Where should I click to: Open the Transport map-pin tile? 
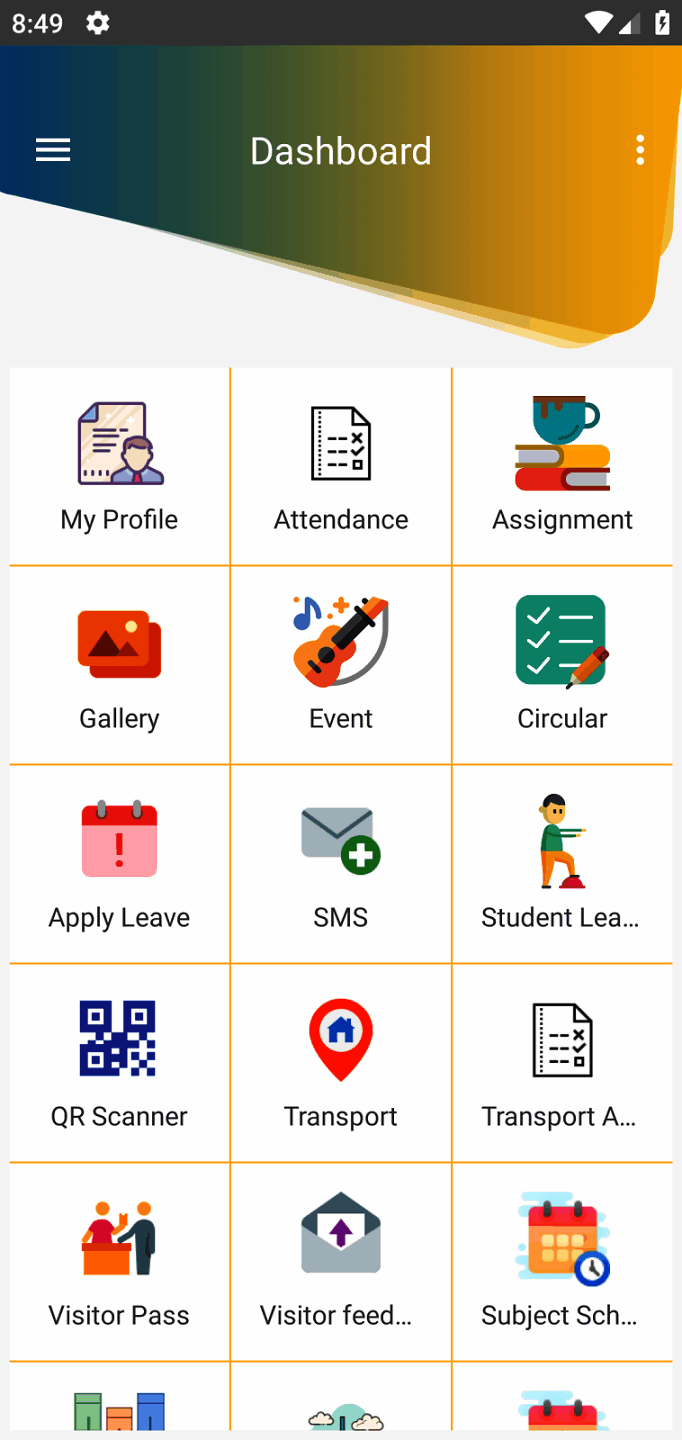coord(341,1063)
